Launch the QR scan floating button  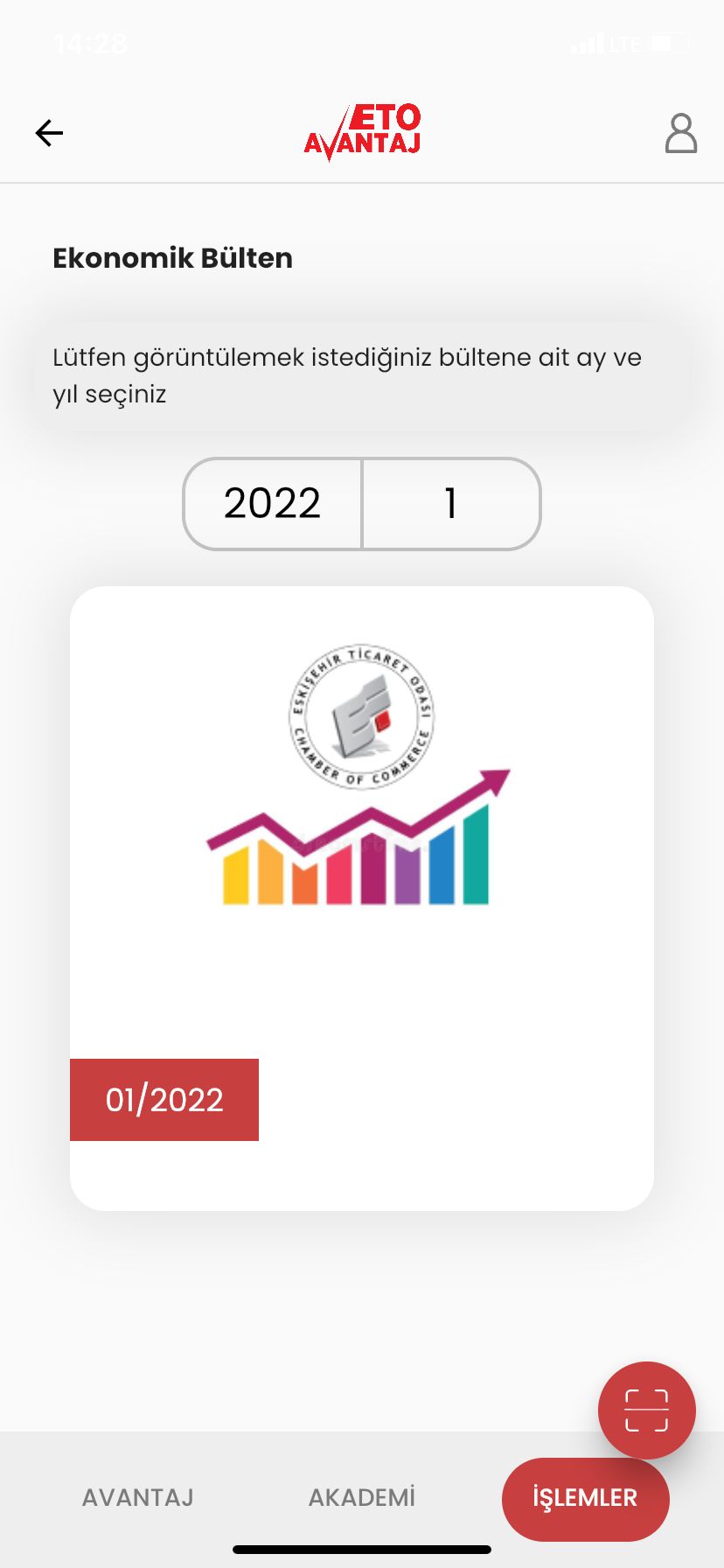coord(646,1410)
